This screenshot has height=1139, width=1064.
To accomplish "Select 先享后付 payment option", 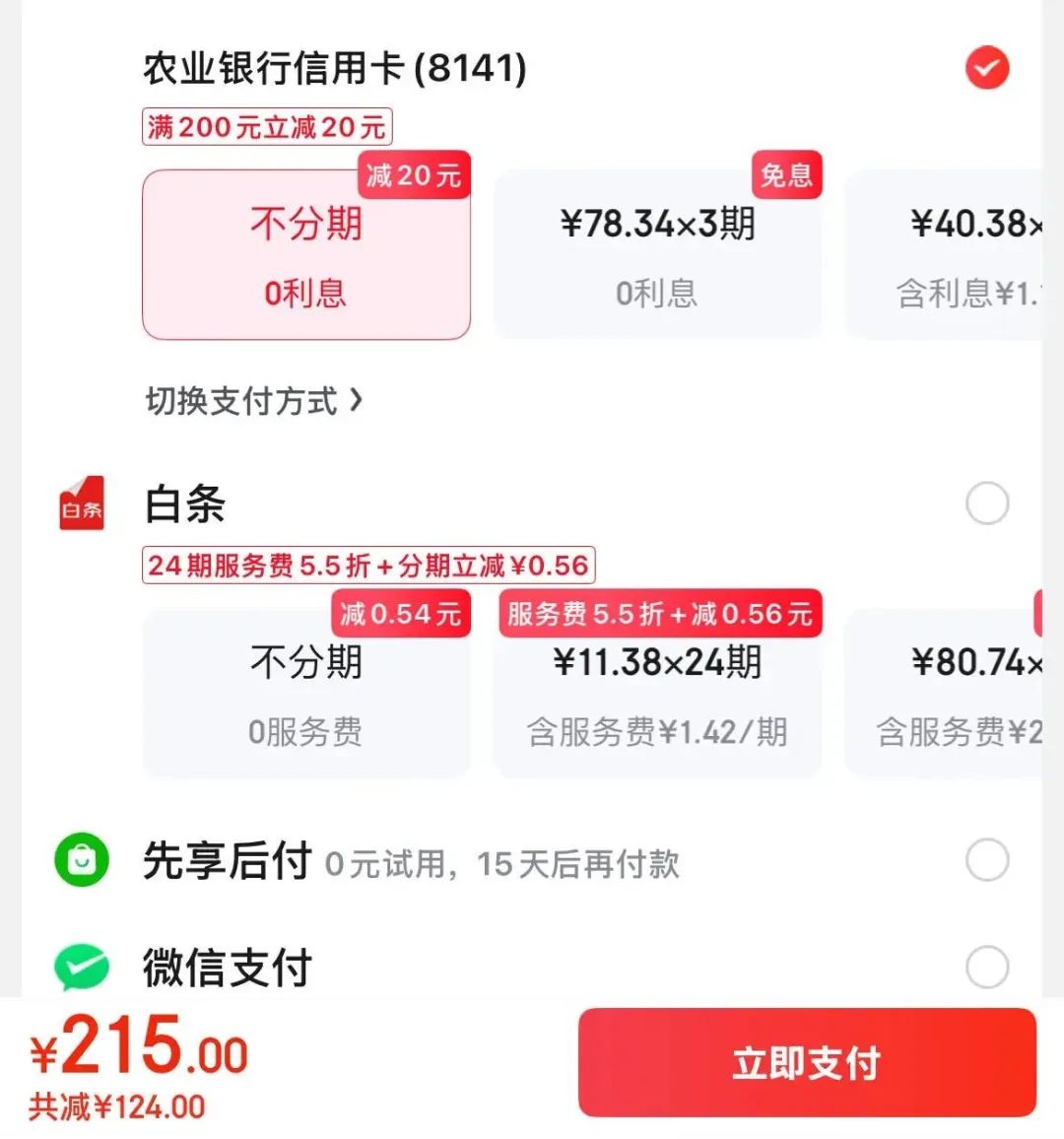I will click(986, 860).
